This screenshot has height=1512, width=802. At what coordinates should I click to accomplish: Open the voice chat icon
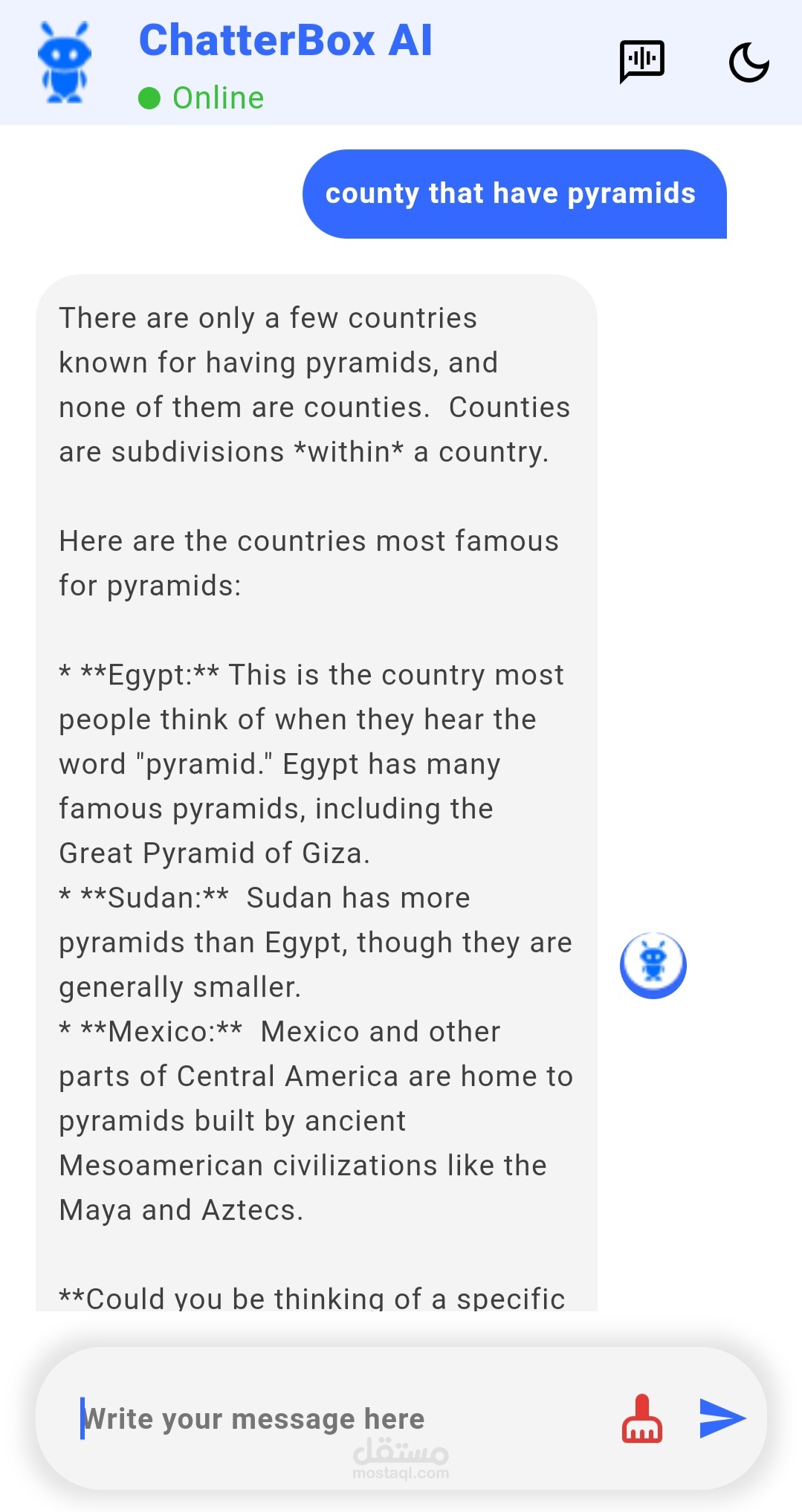(x=641, y=61)
